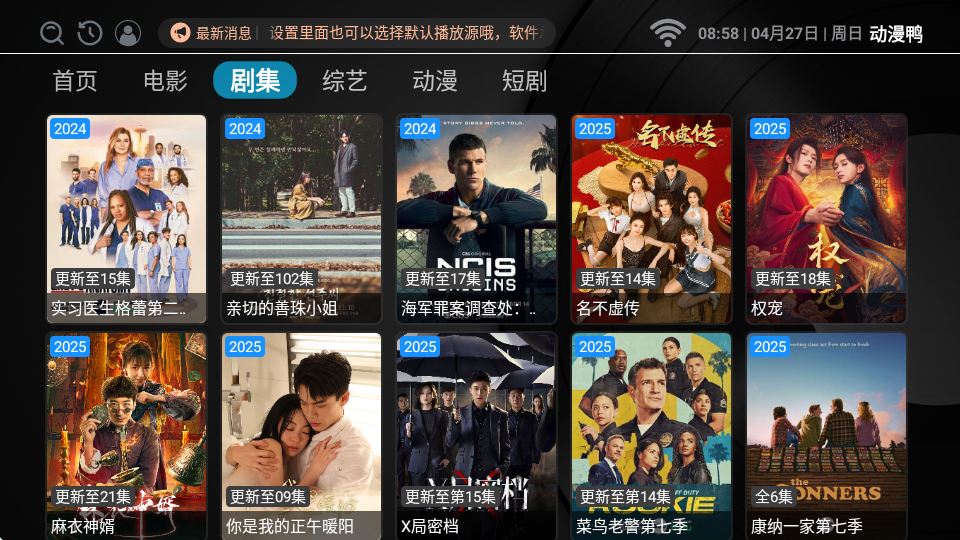
Task: Open the 最新消息 announcement bar
Action: pyautogui.click(x=356, y=33)
